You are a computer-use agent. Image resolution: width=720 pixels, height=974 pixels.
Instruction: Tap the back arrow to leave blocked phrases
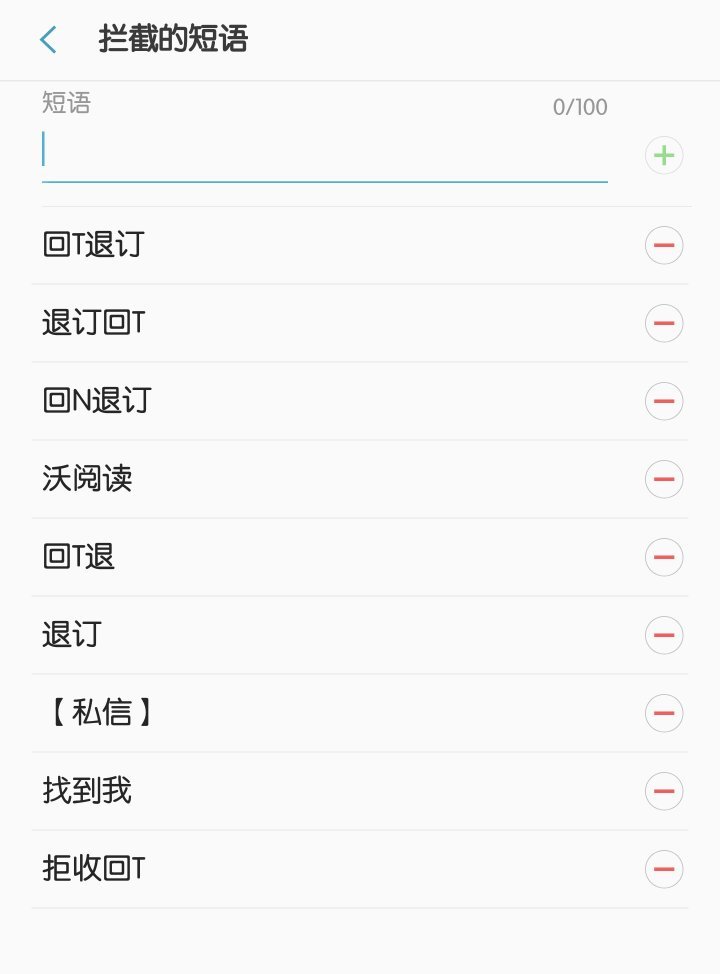(45, 39)
